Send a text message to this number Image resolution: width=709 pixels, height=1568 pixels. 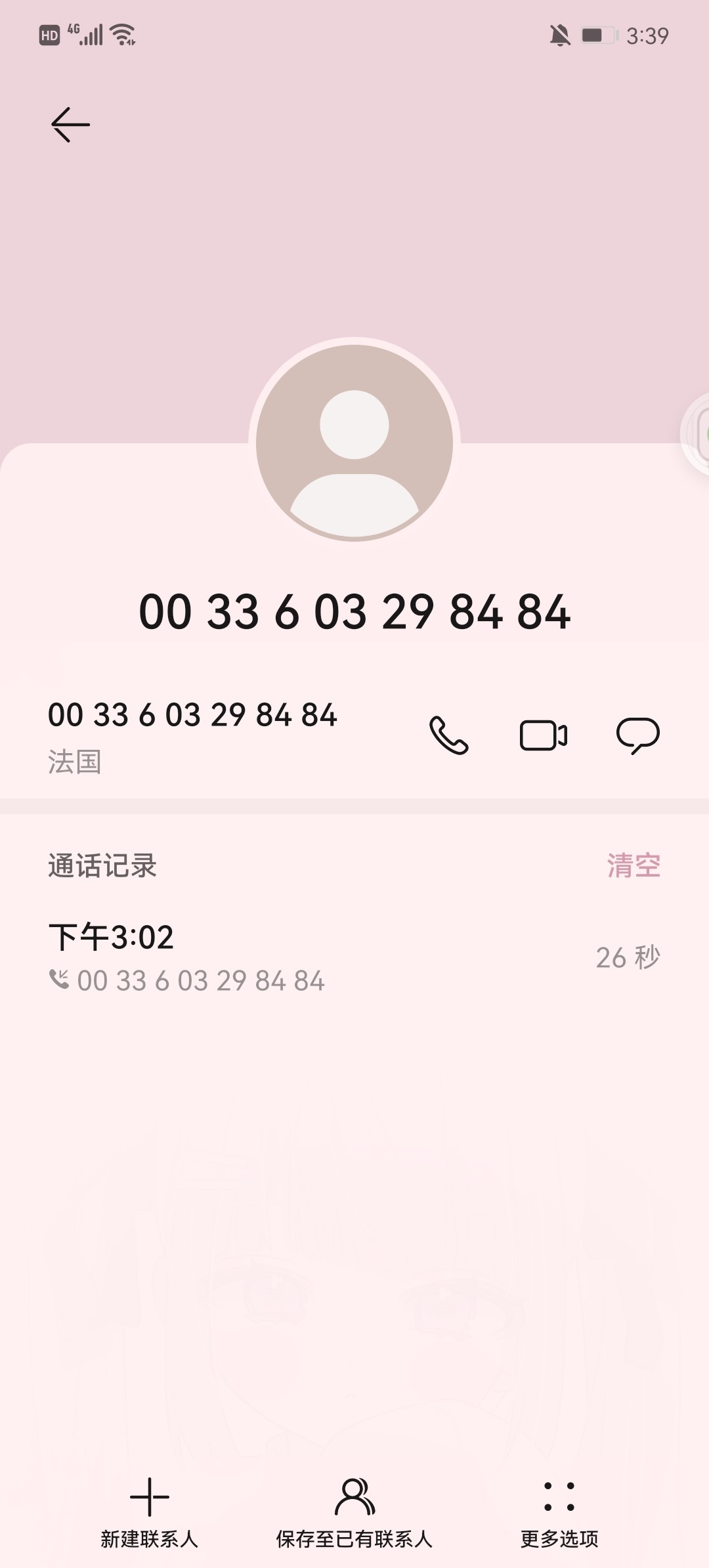pyautogui.click(x=637, y=735)
